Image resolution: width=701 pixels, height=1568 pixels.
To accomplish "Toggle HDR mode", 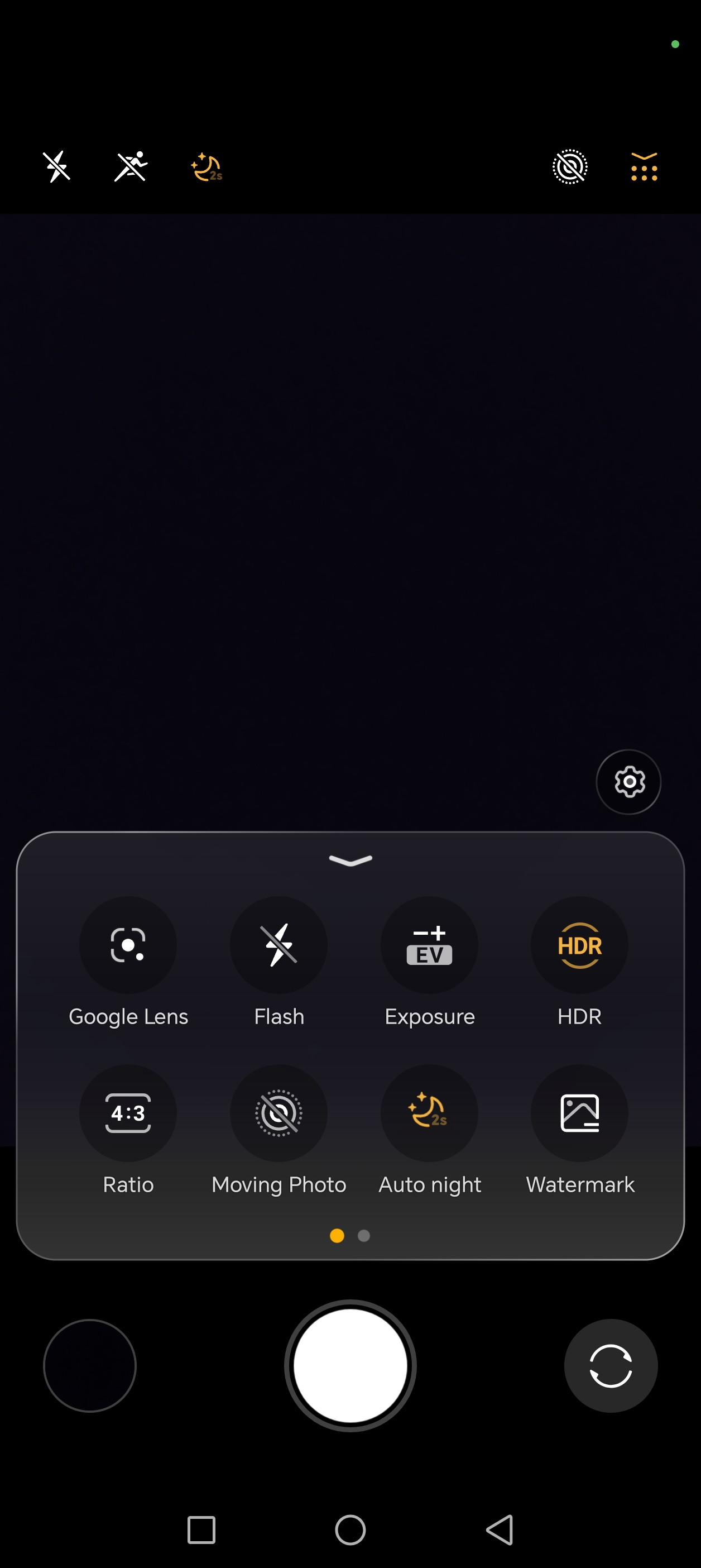I will (x=579, y=945).
